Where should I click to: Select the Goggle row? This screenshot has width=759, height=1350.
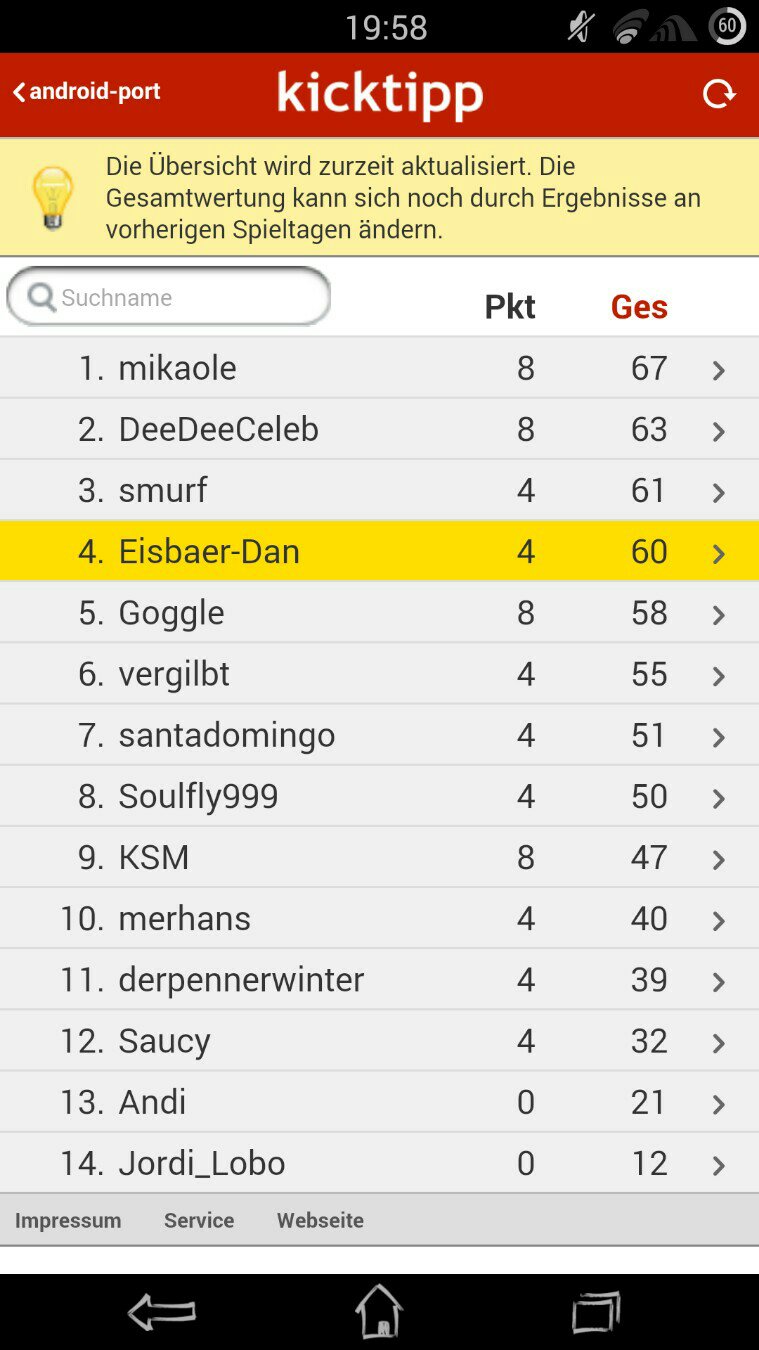pyautogui.click(x=379, y=612)
